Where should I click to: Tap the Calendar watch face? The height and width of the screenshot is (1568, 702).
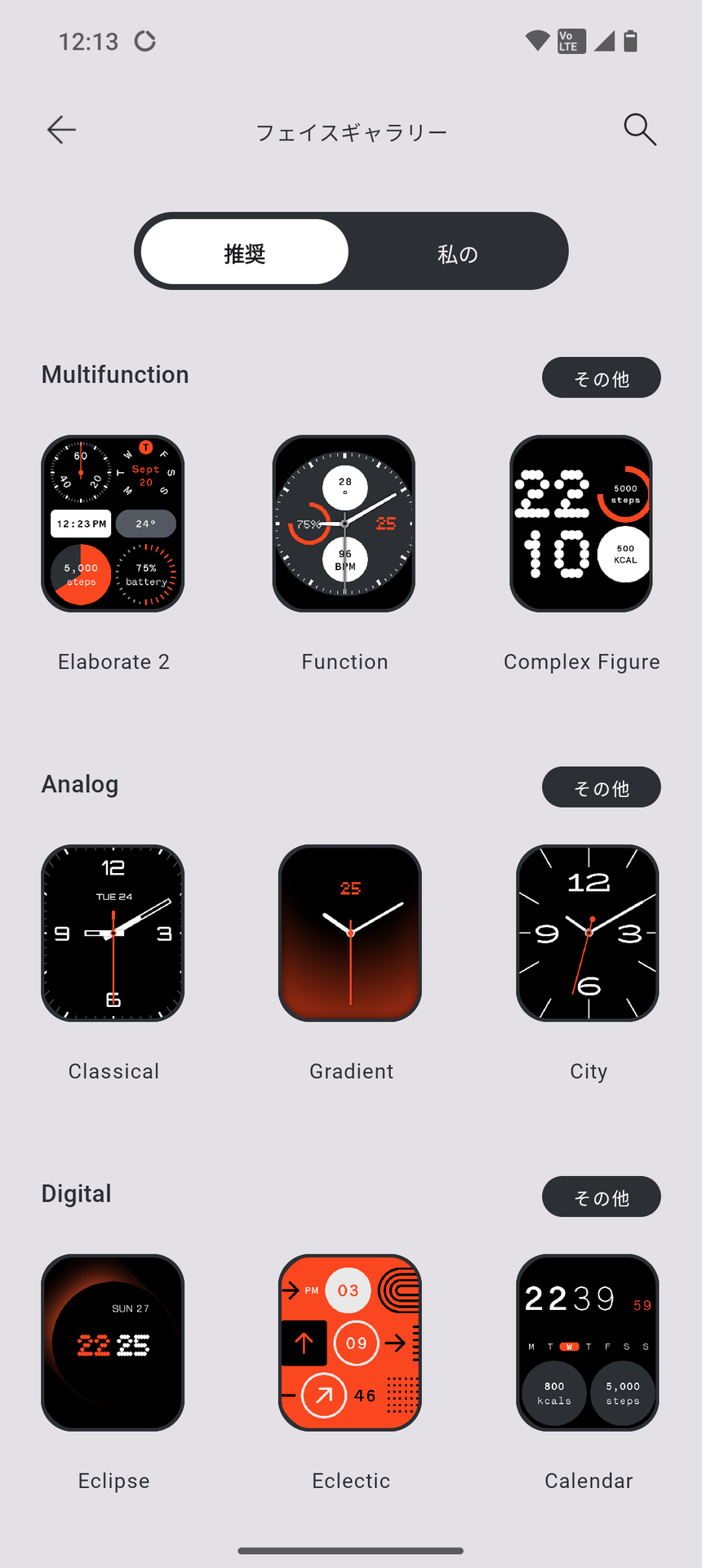[588, 1343]
